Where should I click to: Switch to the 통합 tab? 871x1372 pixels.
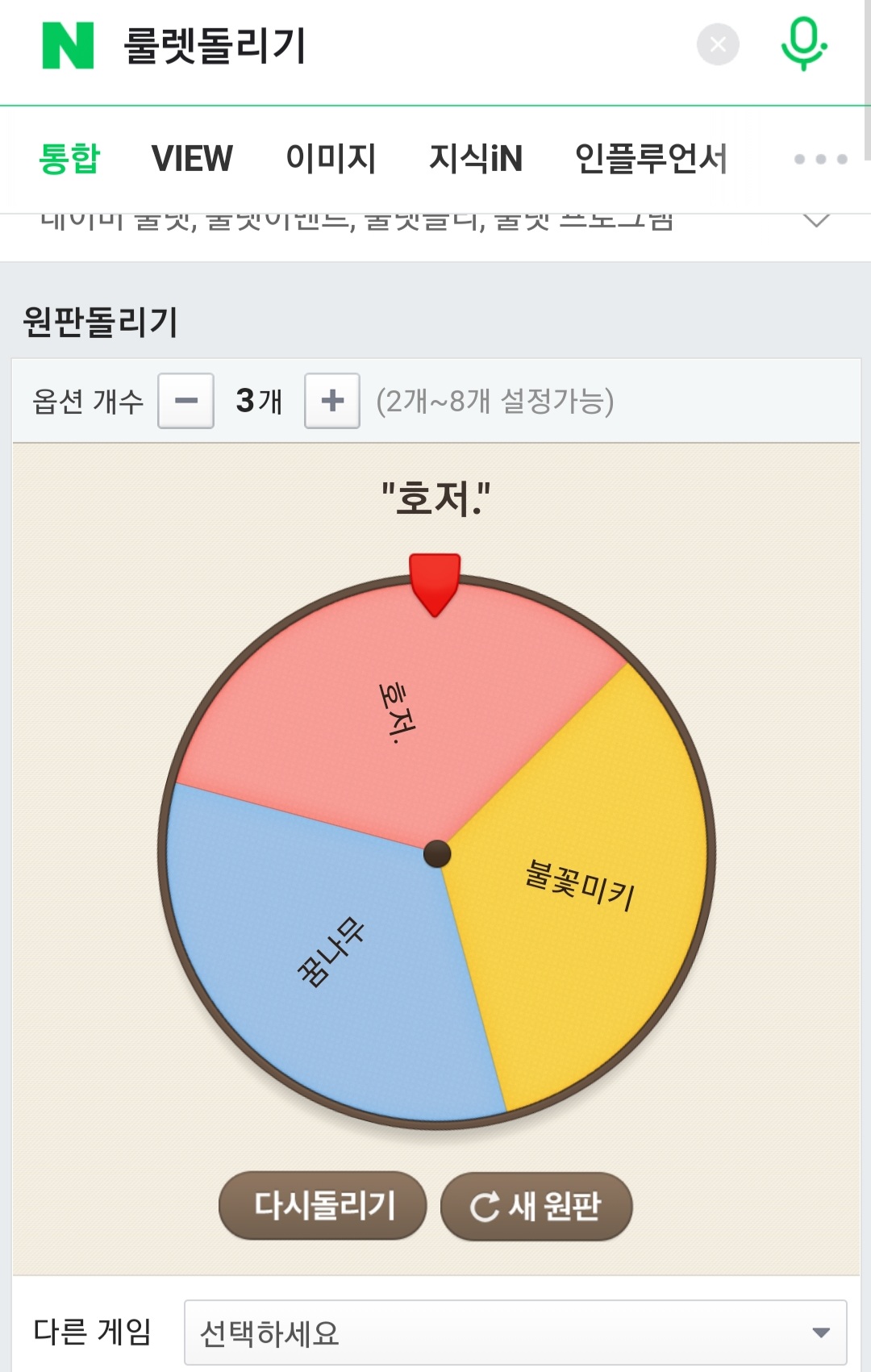pos(69,158)
